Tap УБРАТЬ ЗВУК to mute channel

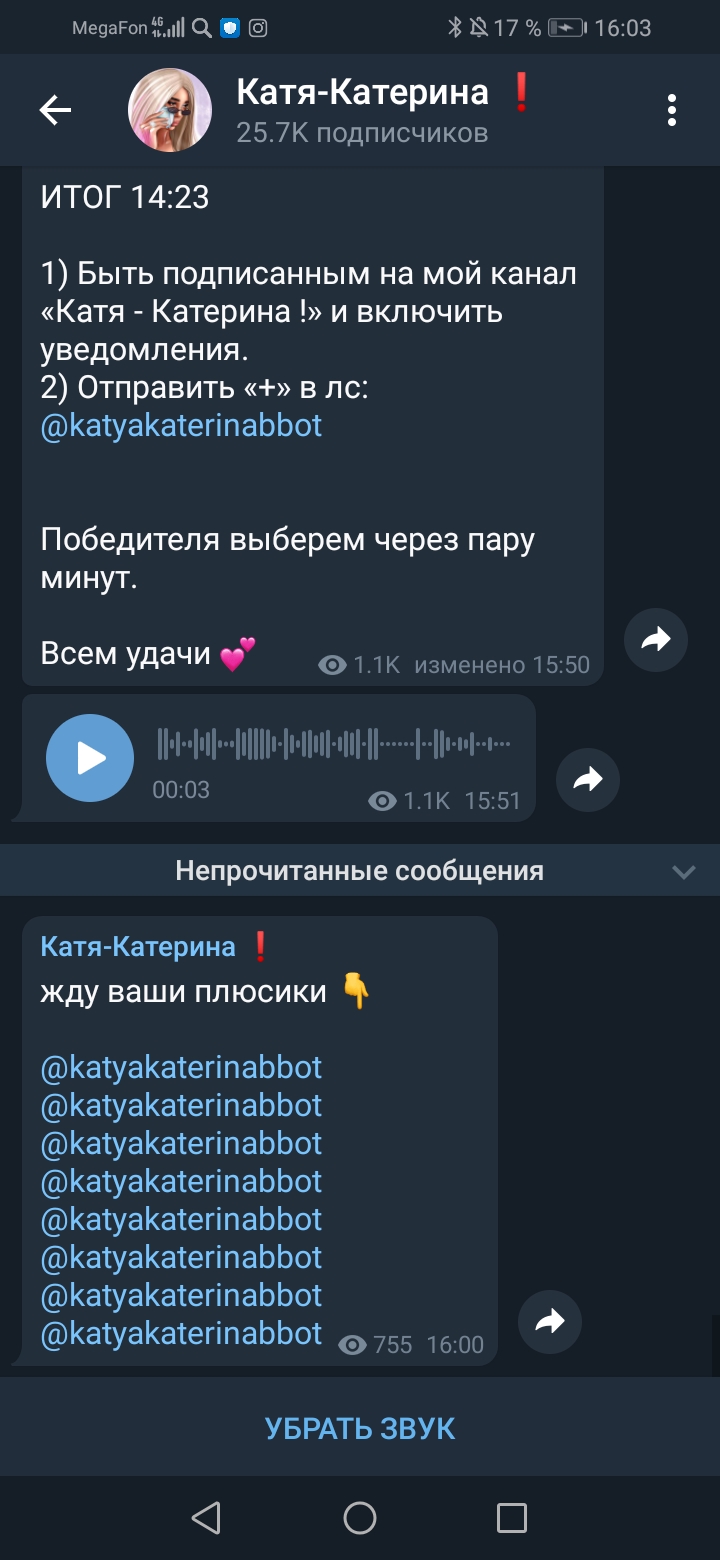[x=360, y=1428]
